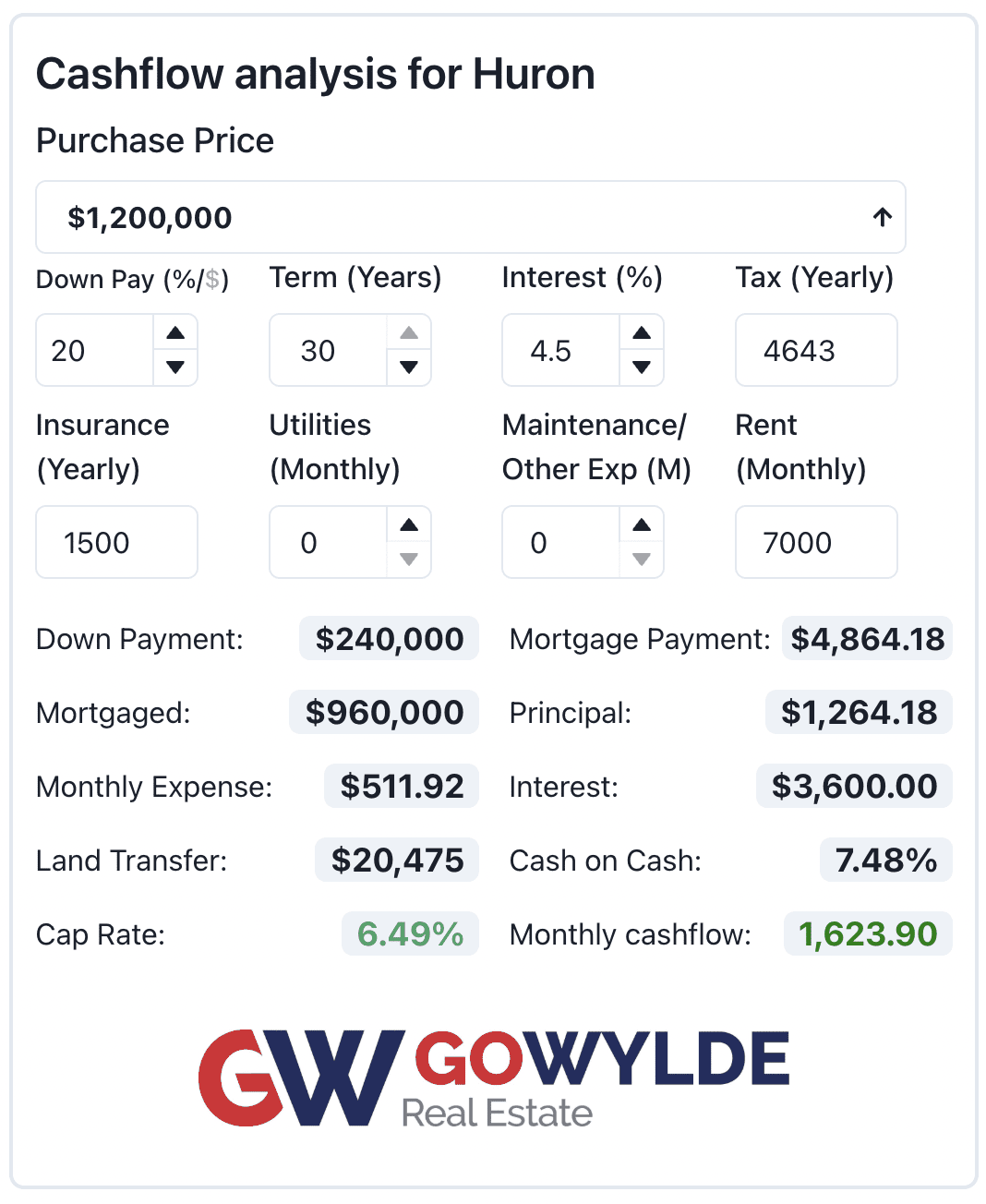The width and height of the screenshot is (986, 1204).
Task: Decrease the Down Pay percentage
Action: pos(175,367)
